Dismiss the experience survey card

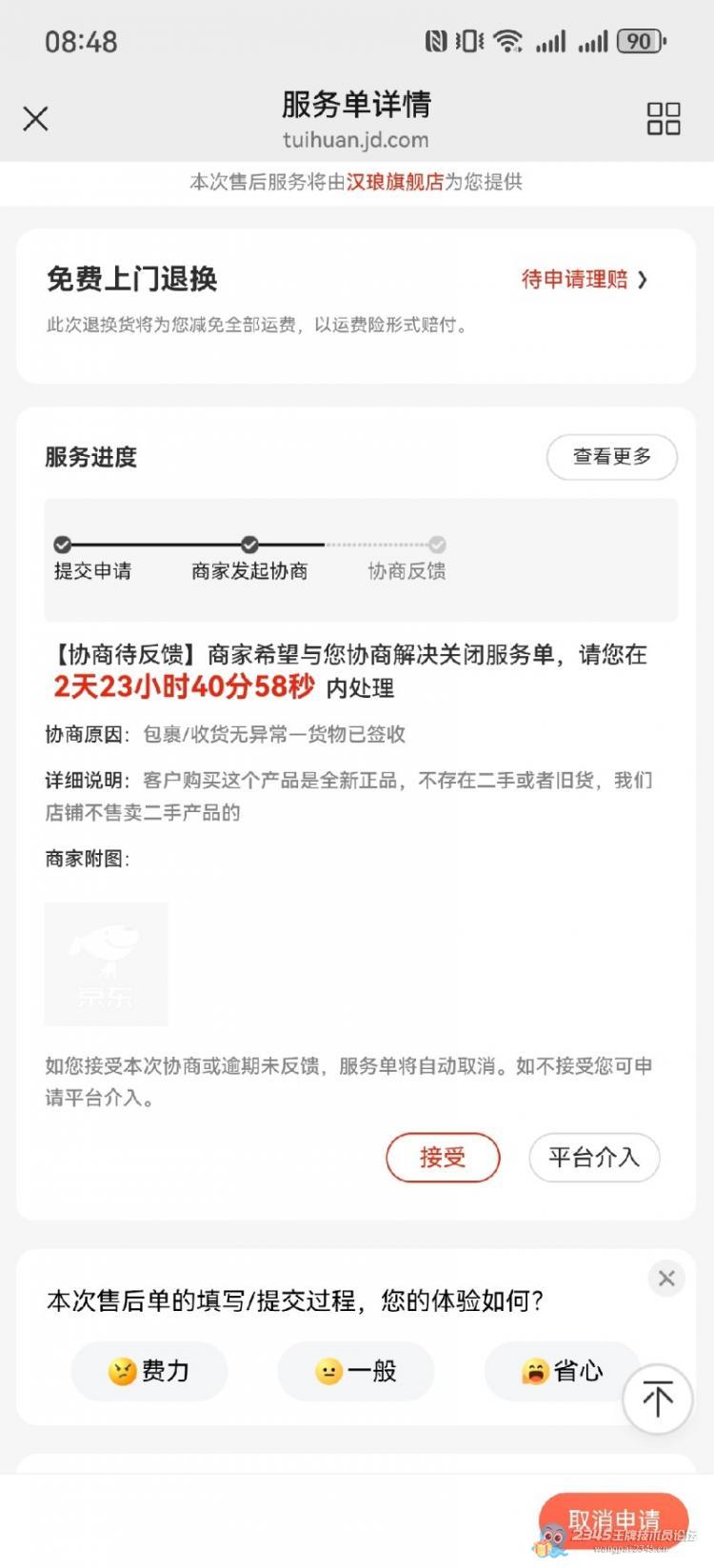click(x=666, y=1278)
